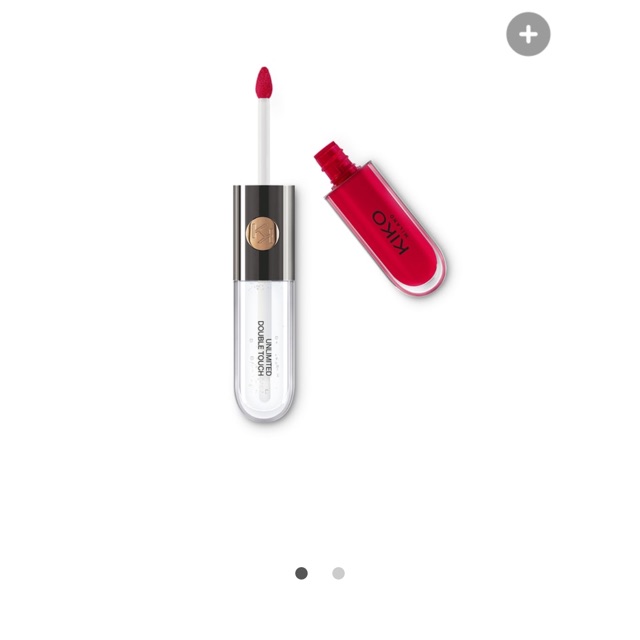640x640 pixels.
Task: Open the KIKO lipstick product image
Action: click(x=339, y=244)
